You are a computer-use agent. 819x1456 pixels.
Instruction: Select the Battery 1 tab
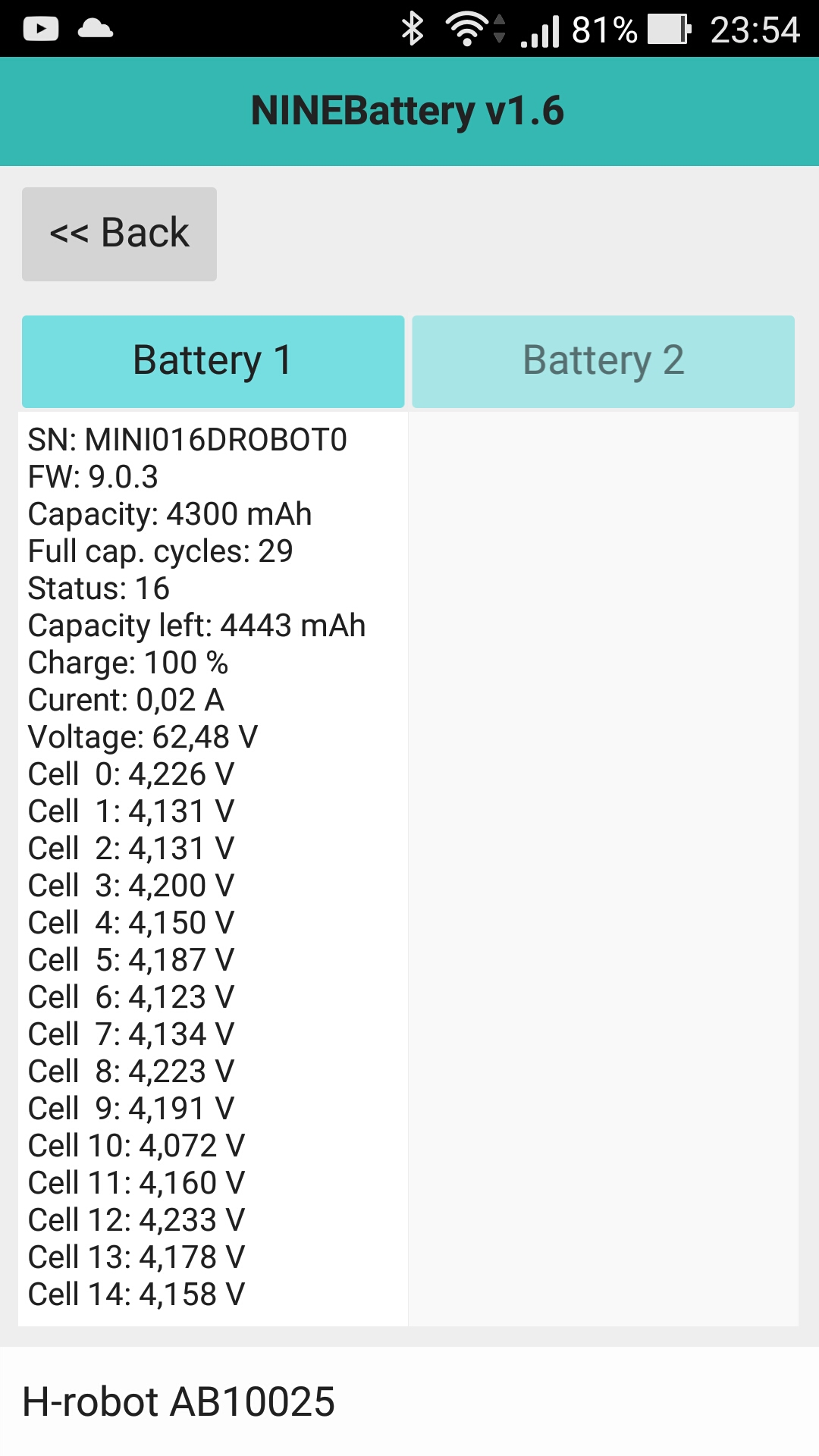point(213,361)
